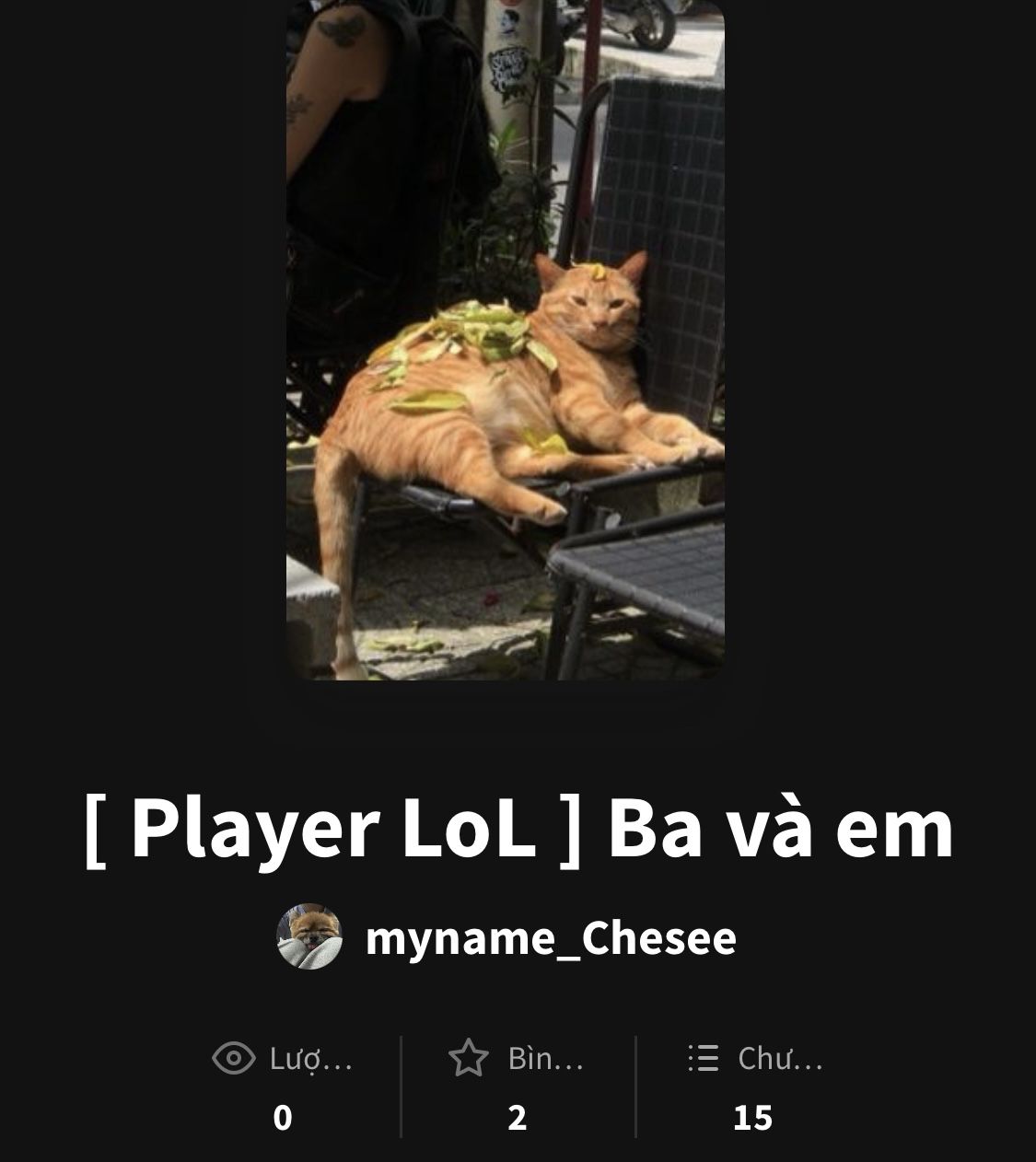Open author myname_Chesee's profile
The image size is (1036, 1162).
coord(550,938)
